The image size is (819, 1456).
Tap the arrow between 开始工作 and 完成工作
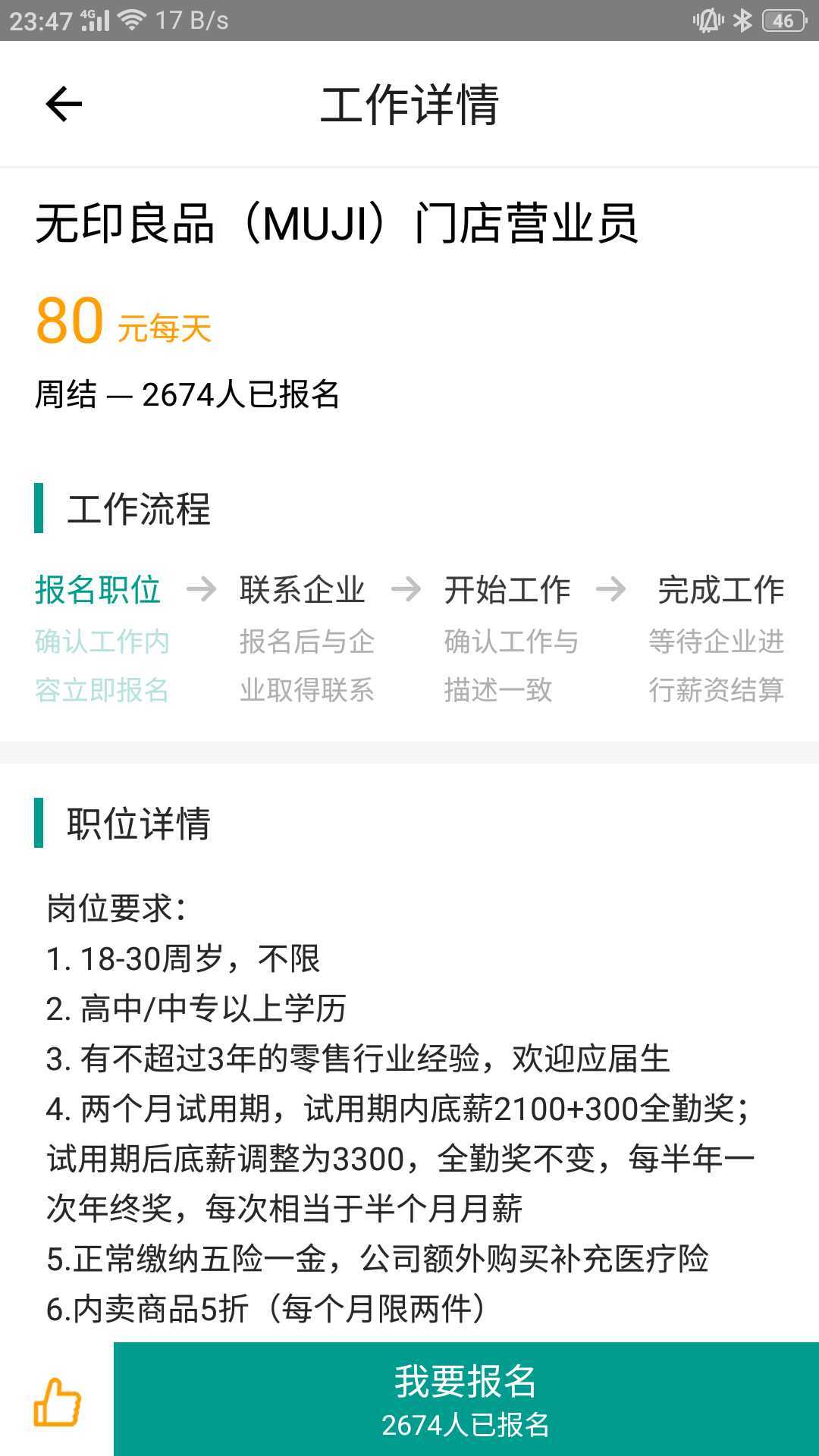pos(611,589)
